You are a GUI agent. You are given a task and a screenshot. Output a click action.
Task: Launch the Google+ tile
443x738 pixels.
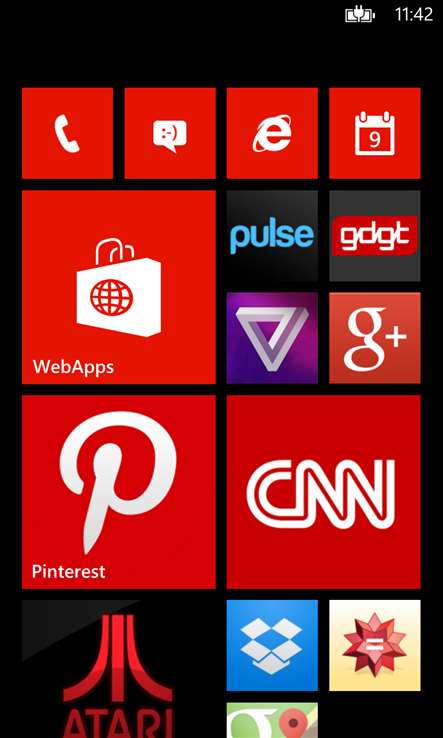pos(375,338)
